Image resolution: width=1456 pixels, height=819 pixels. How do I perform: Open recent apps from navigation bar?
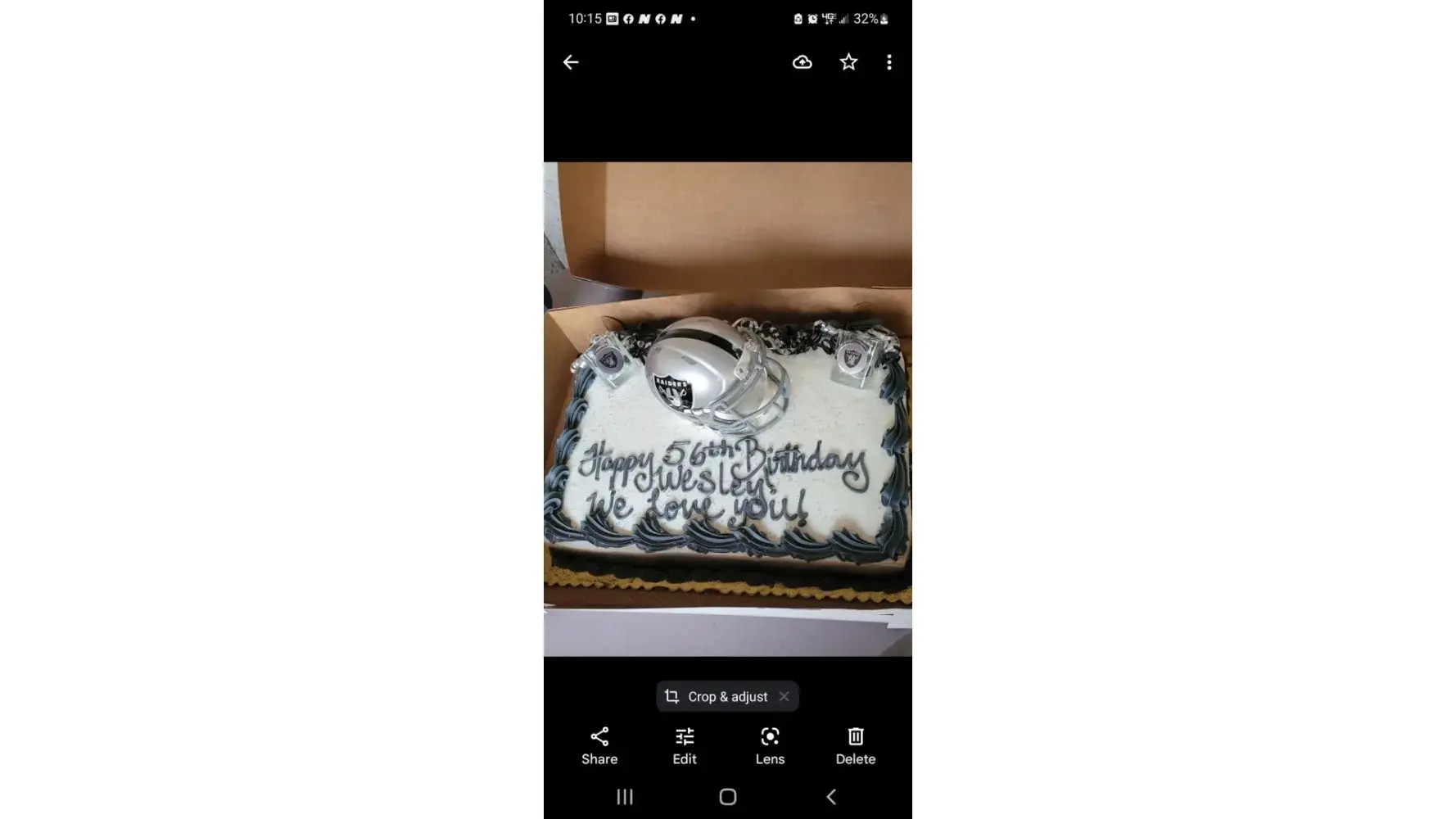click(625, 797)
